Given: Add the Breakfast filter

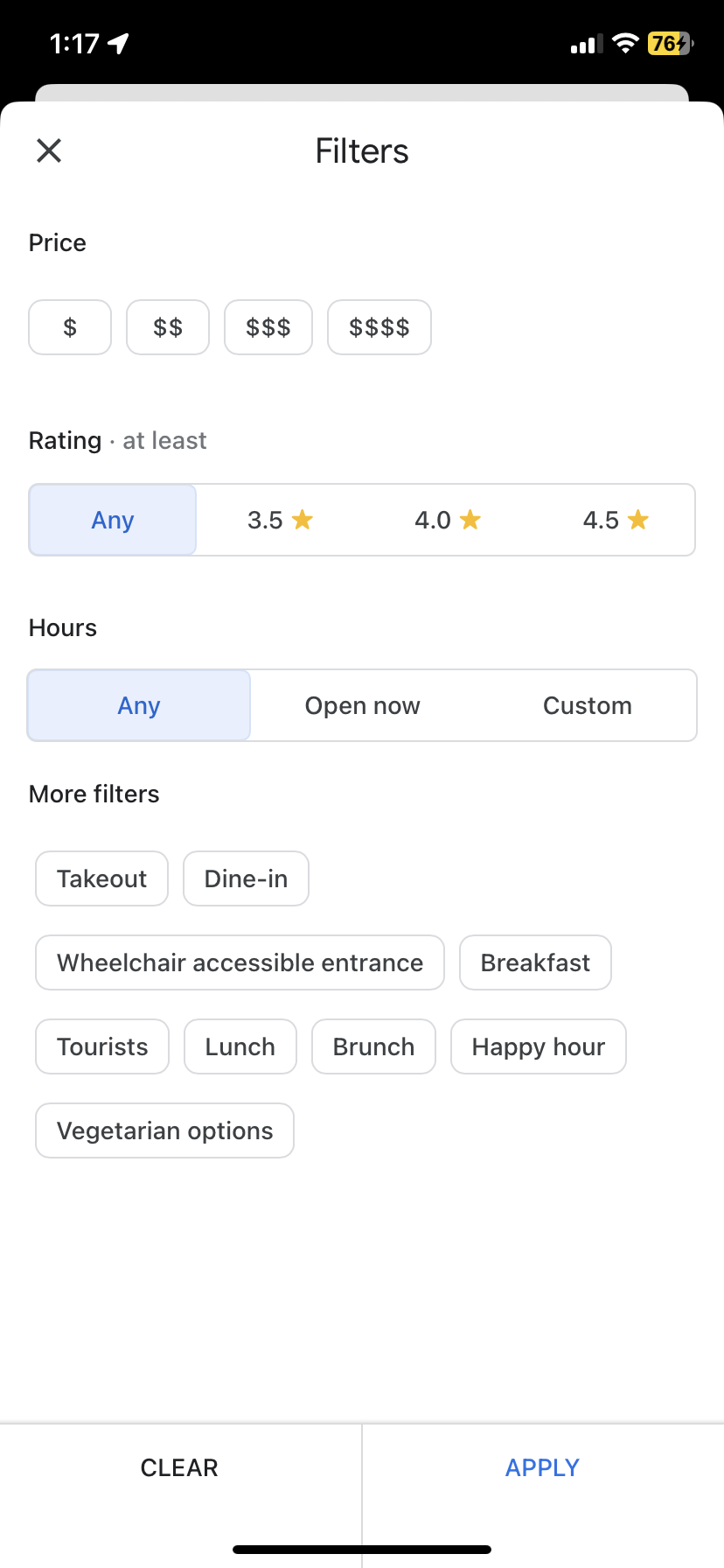Looking at the screenshot, I should click(535, 962).
